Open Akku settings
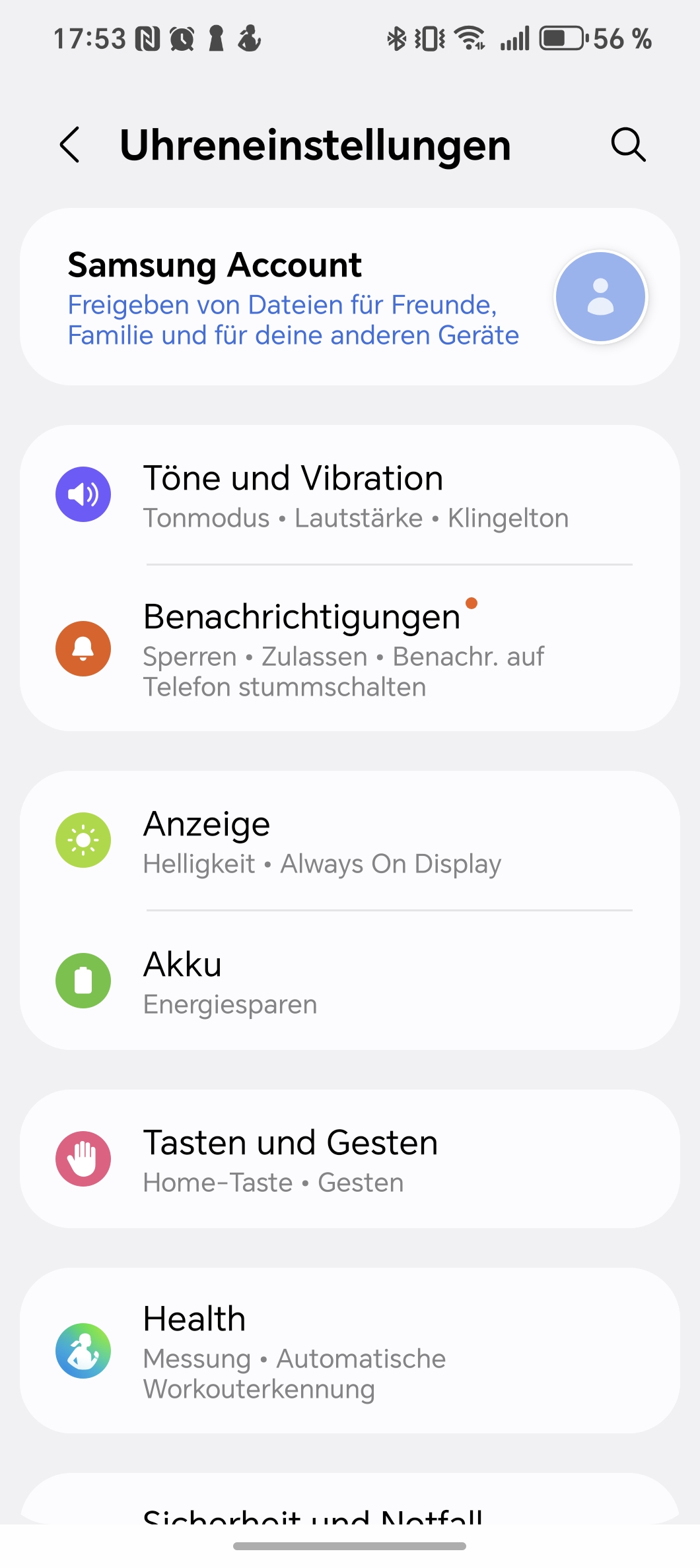This screenshot has width=700, height=1568. pos(350,981)
